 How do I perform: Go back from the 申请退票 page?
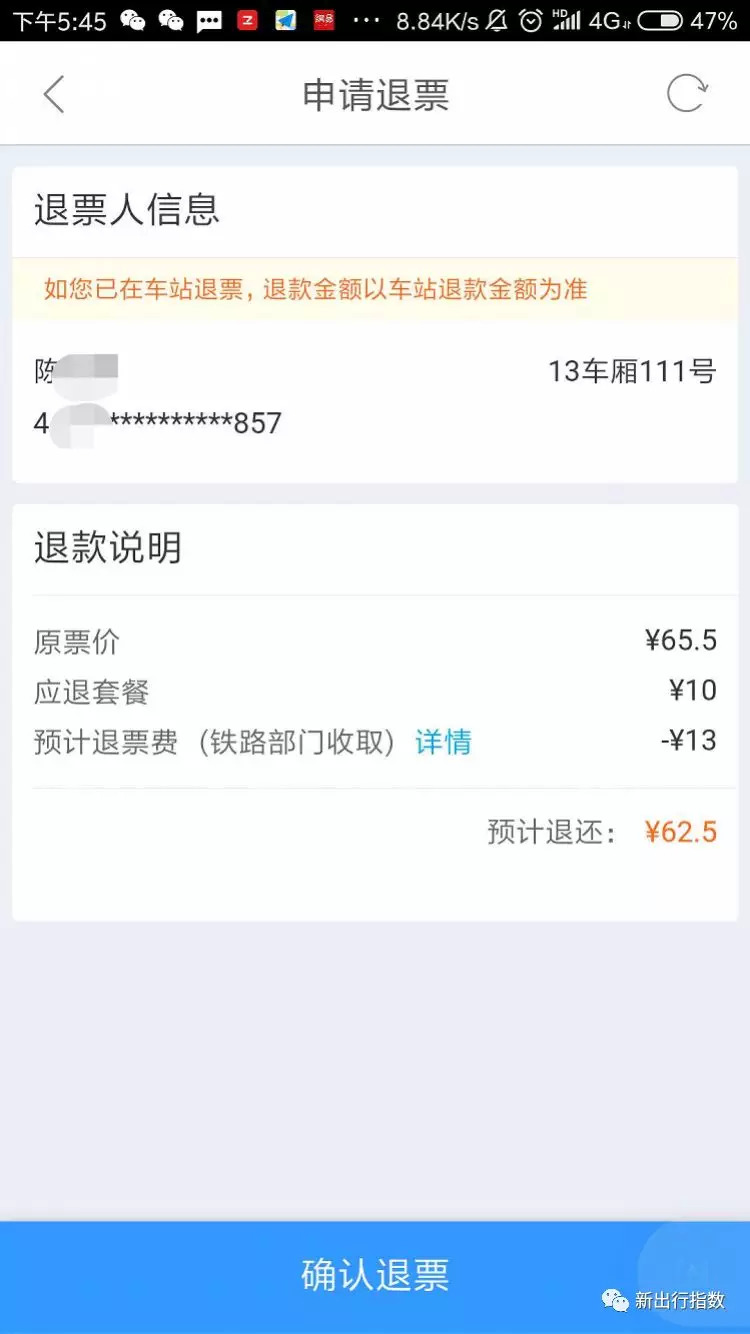(x=53, y=95)
